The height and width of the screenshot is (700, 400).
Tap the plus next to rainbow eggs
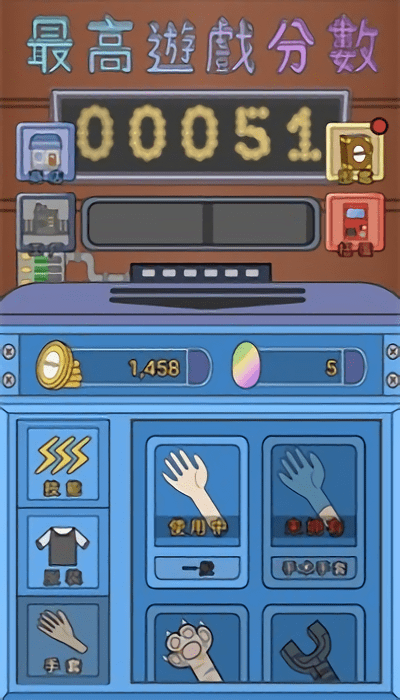click(354, 367)
